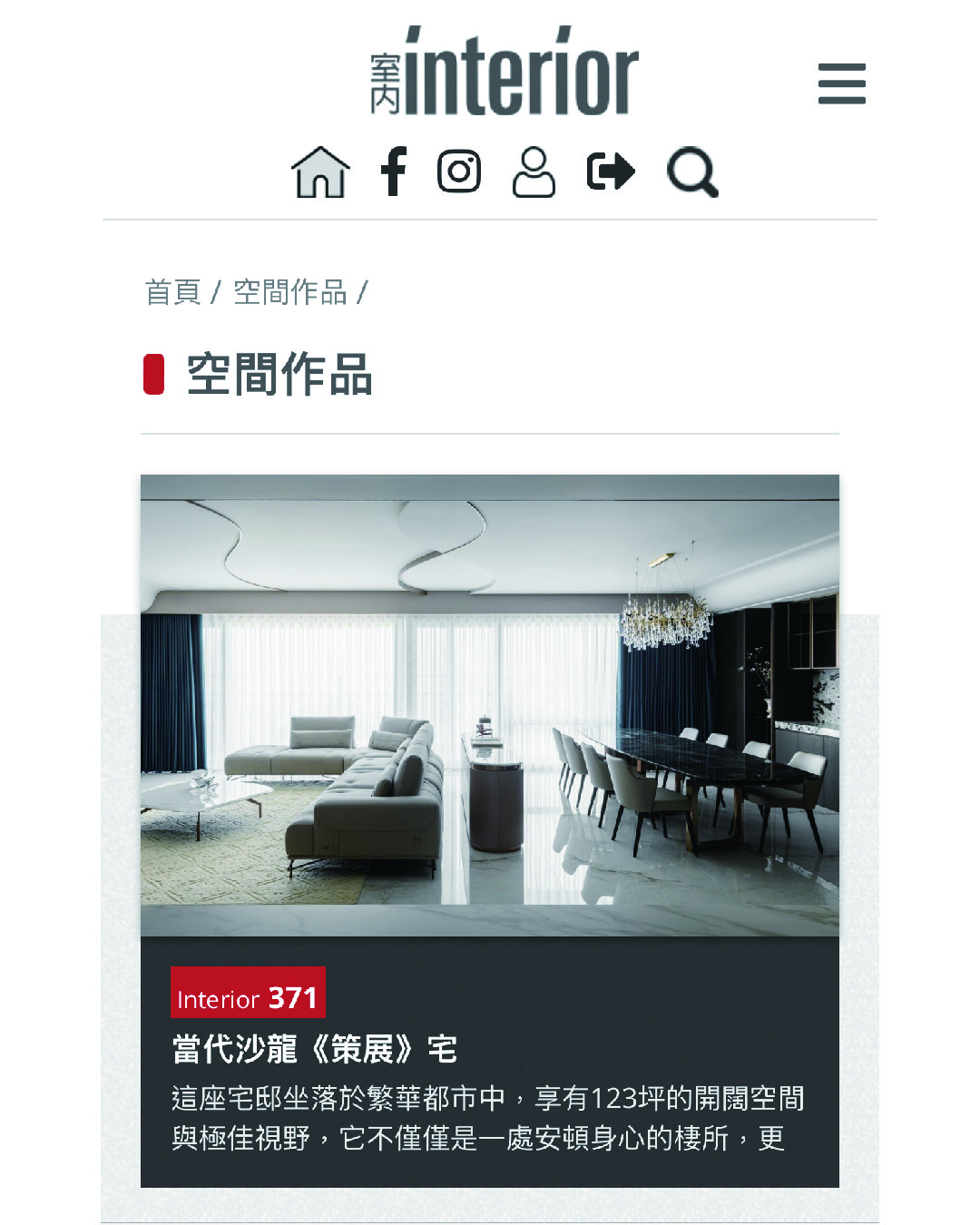
Task: Go to 首頁 in breadcrumb
Action: pyautogui.click(x=172, y=292)
